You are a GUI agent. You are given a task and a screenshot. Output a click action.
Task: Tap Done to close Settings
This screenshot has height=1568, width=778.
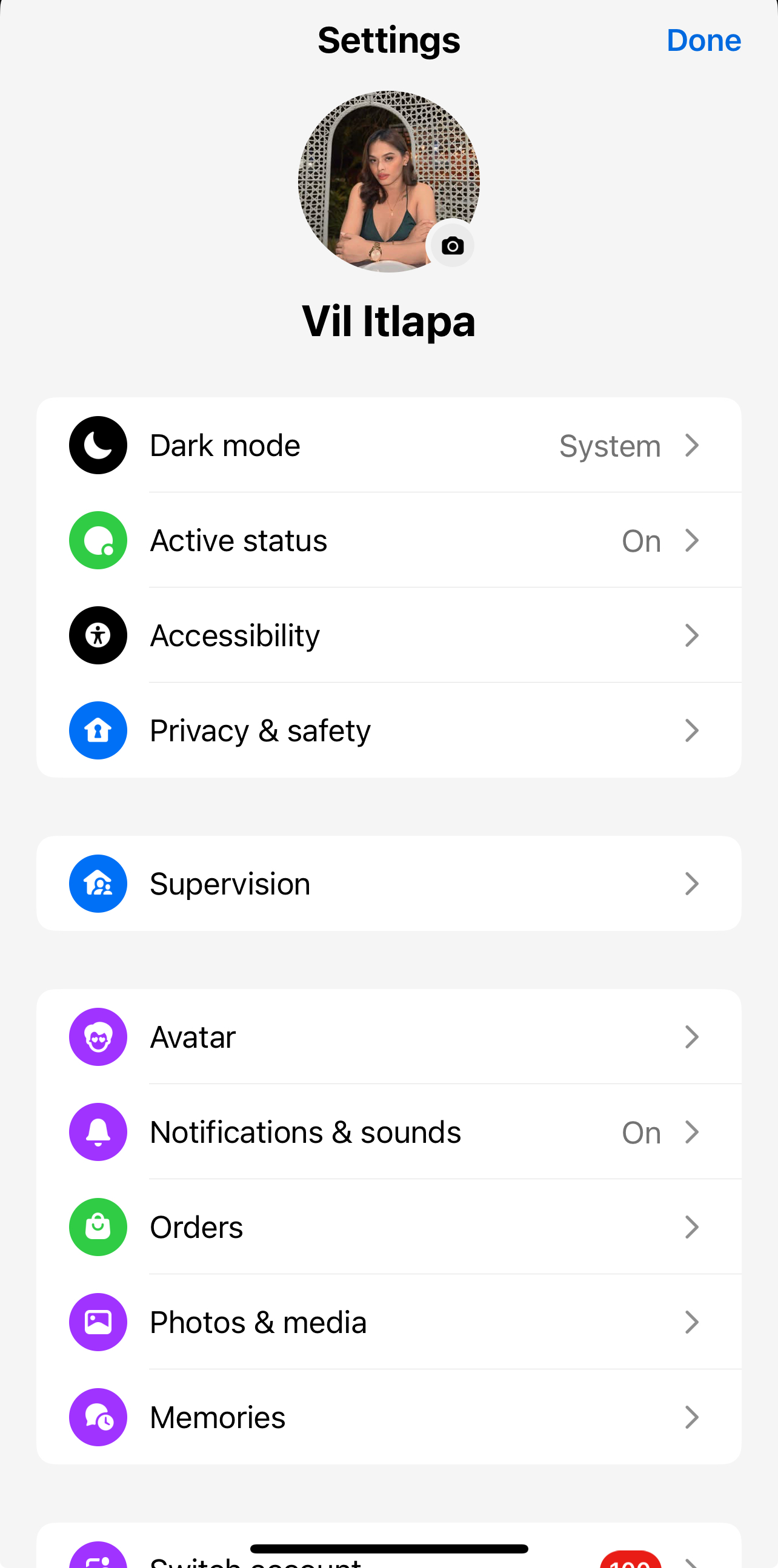click(x=703, y=41)
